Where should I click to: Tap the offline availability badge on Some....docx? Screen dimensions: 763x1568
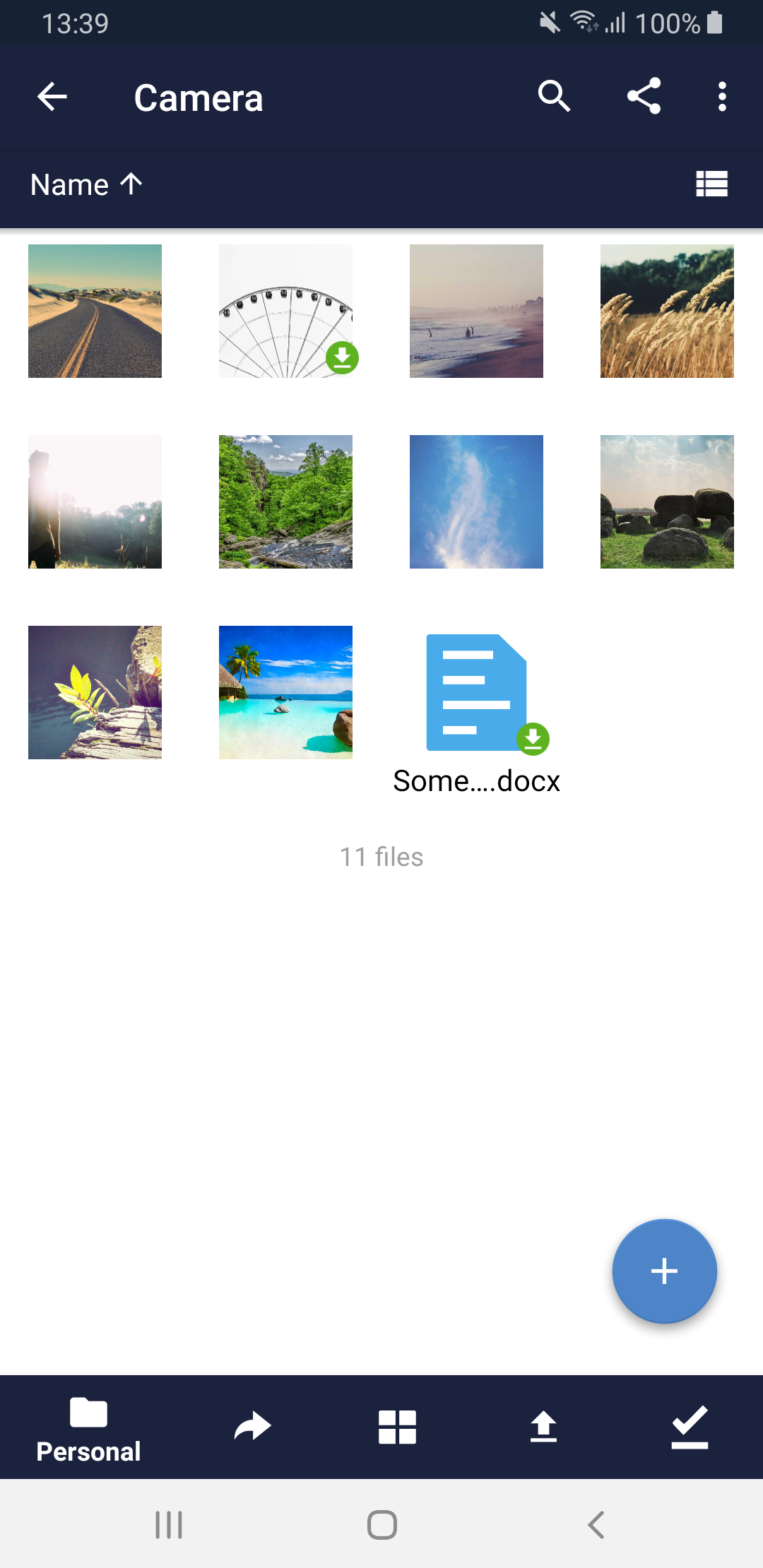pos(533,737)
